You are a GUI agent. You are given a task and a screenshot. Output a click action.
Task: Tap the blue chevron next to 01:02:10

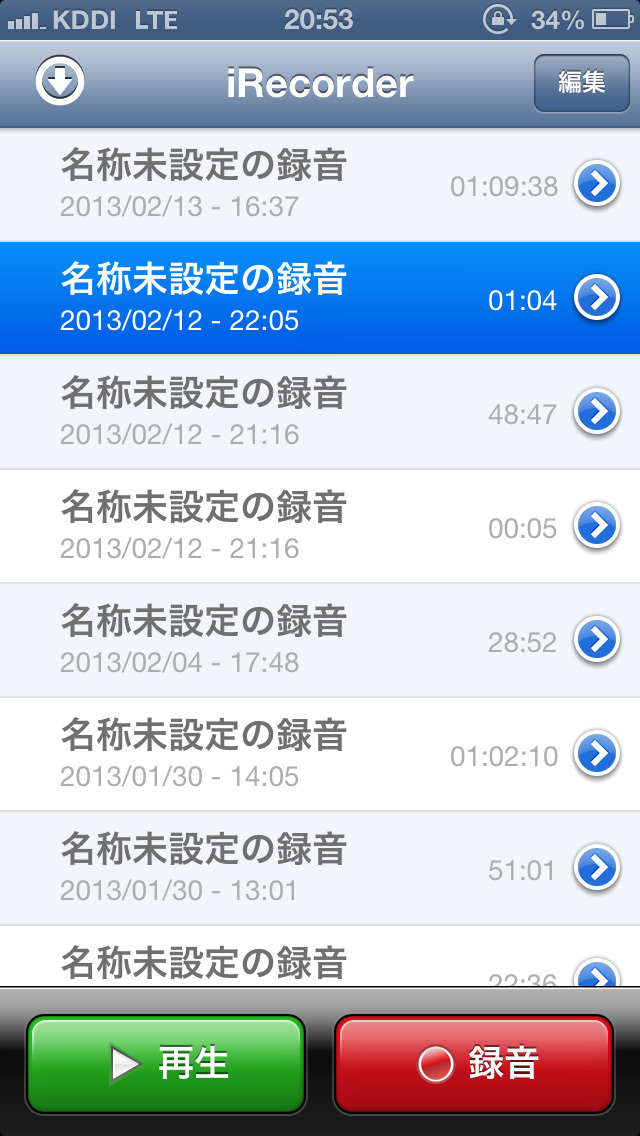(x=597, y=754)
